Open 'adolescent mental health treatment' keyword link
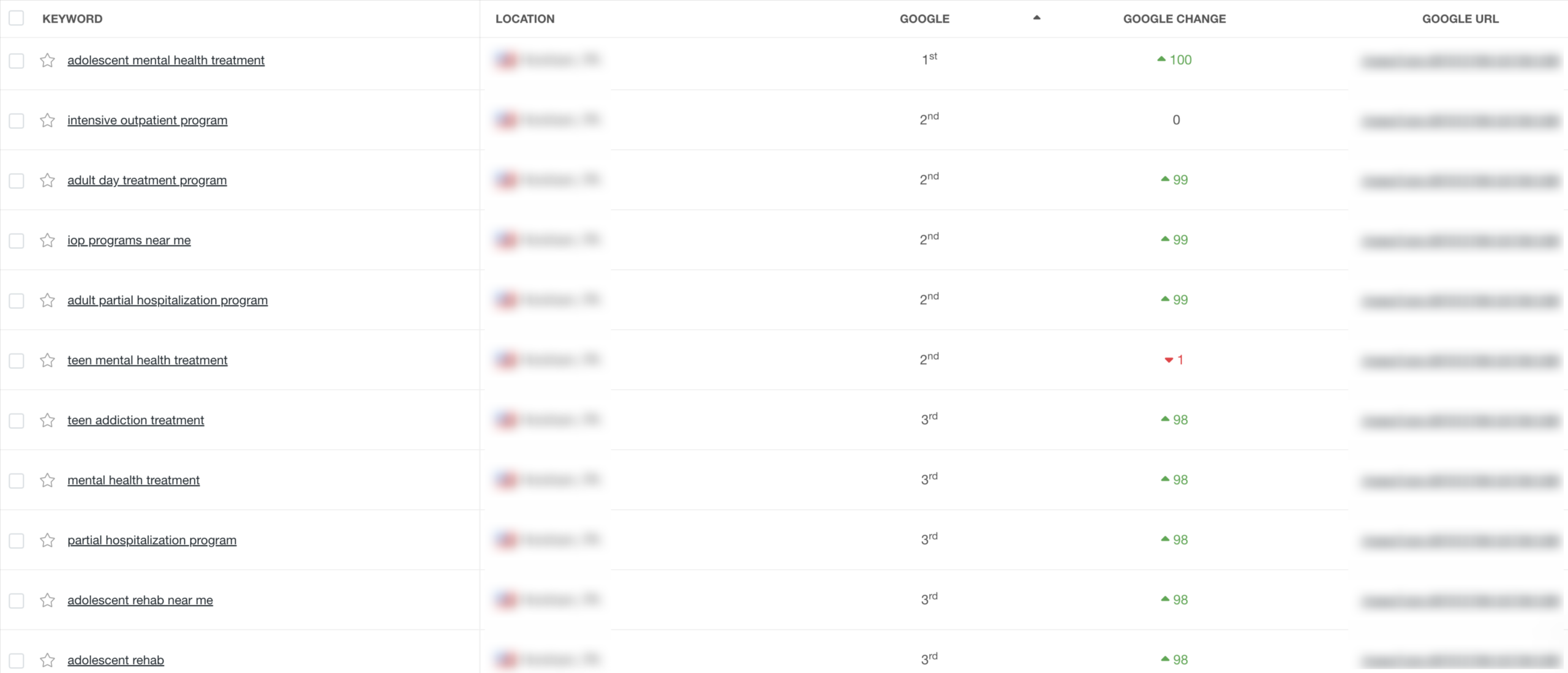 (x=165, y=60)
